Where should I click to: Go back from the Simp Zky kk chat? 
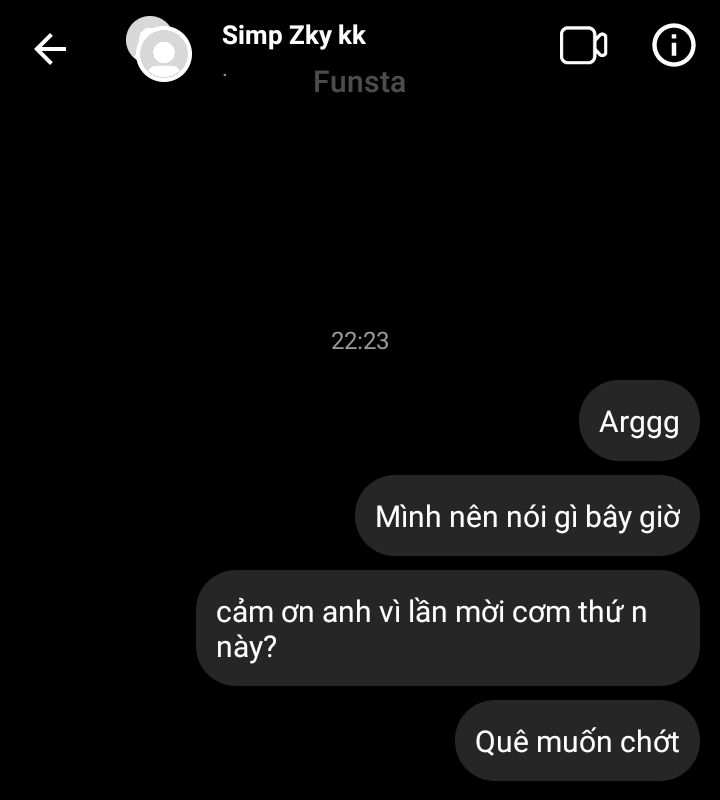click(50, 48)
